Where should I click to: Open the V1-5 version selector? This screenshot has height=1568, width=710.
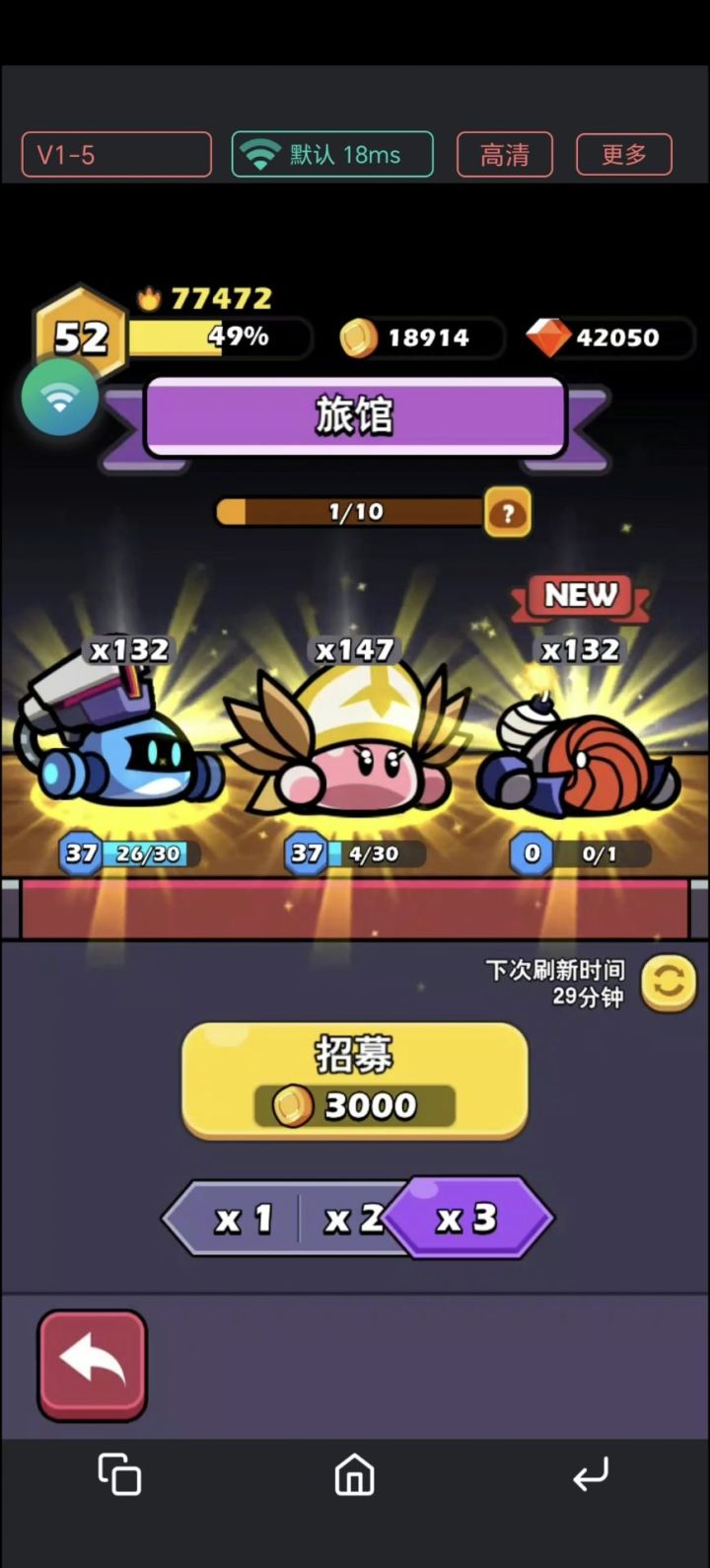click(x=115, y=154)
